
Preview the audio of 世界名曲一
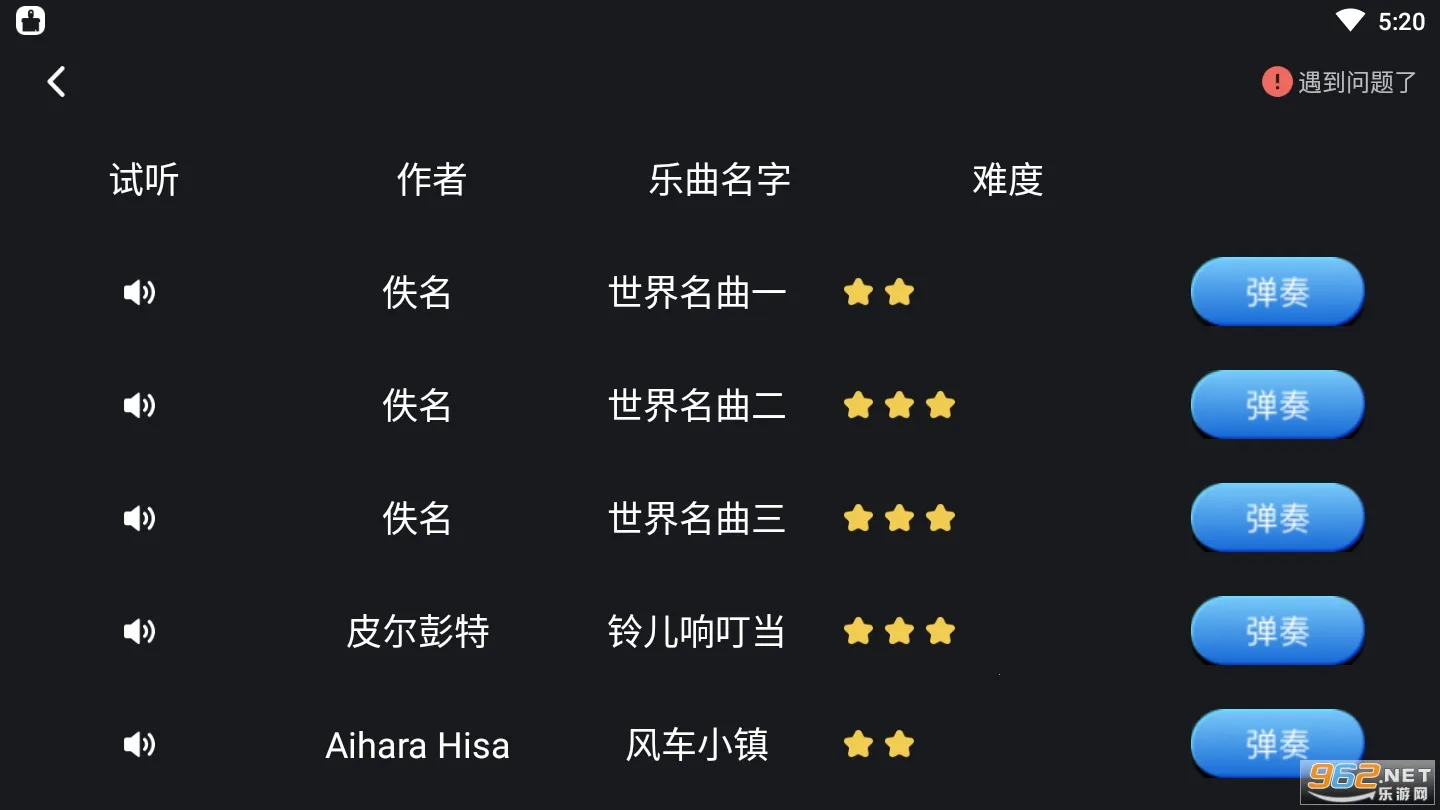[139, 292]
